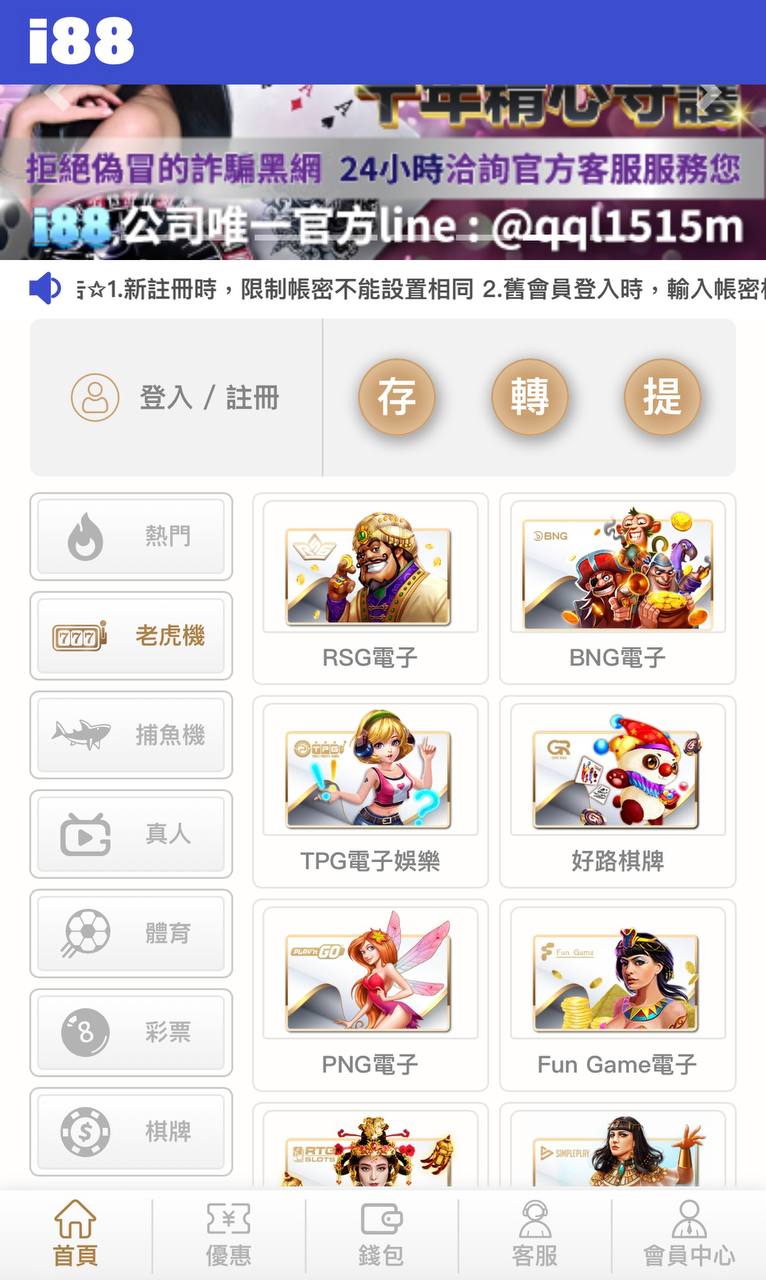Switch to 真人 live games
766x1280 pixels.
click(131, 834)
